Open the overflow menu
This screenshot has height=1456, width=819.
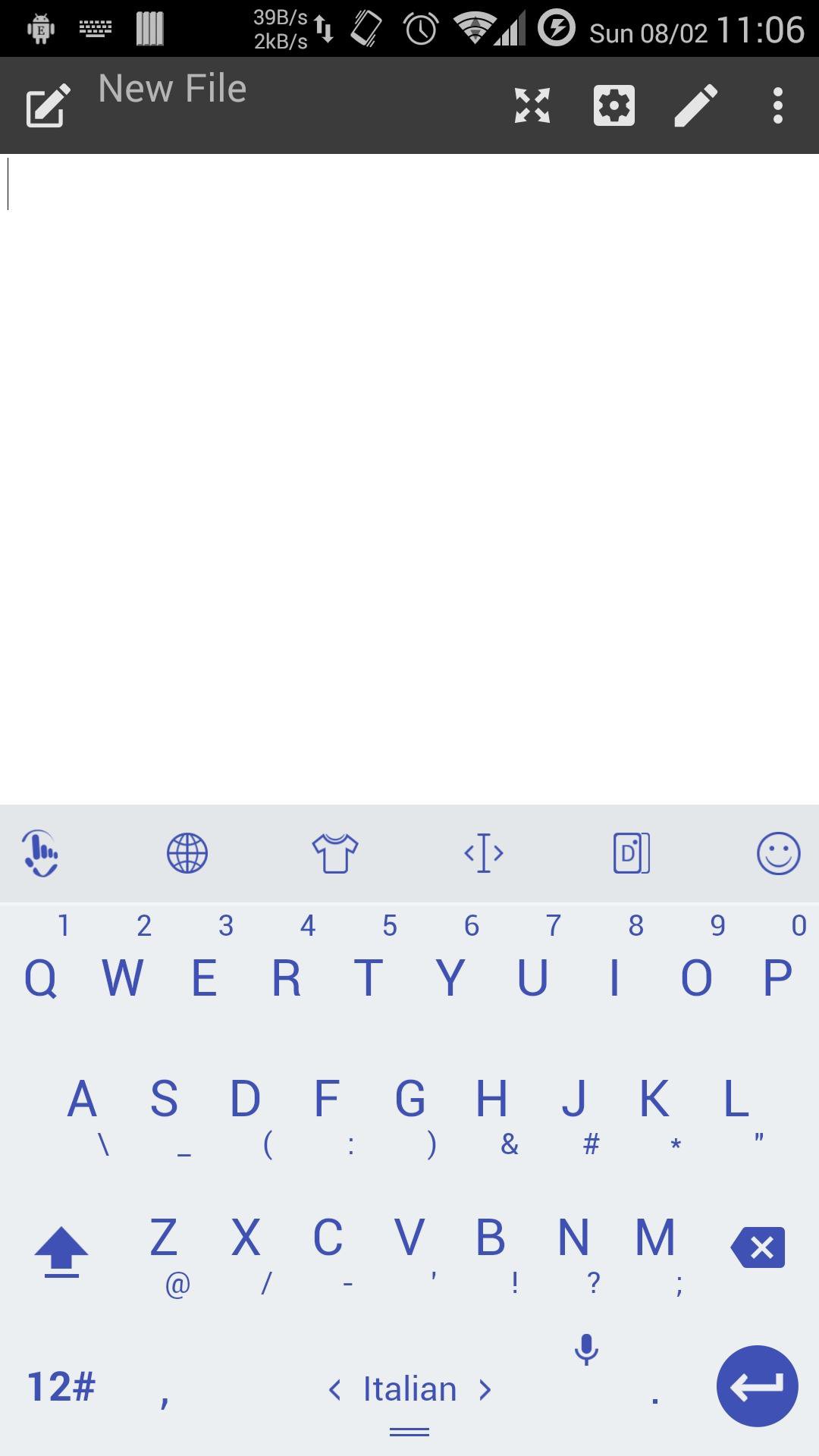click(x=777, y=105)
